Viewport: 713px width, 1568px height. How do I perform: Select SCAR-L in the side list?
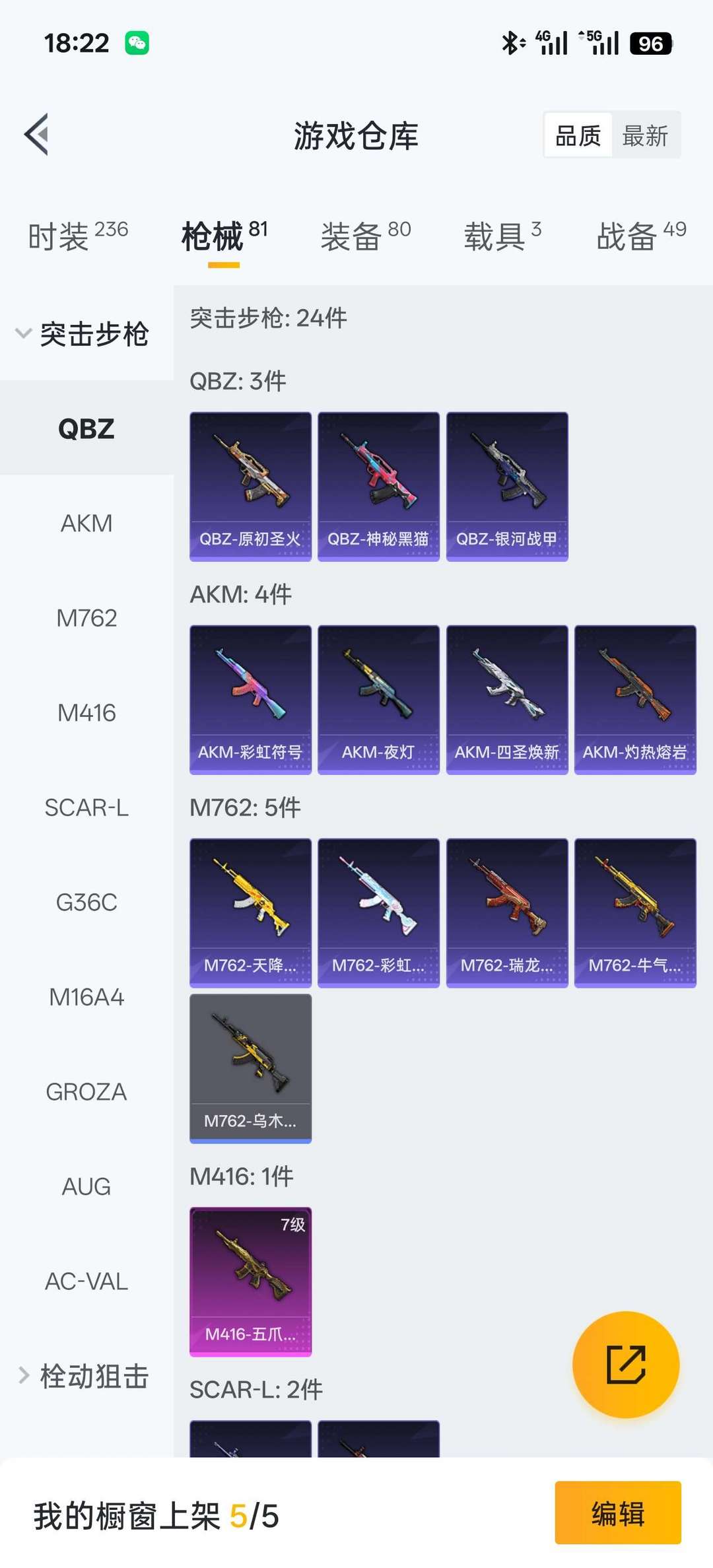pyautogui.click(x=86, y=807)
